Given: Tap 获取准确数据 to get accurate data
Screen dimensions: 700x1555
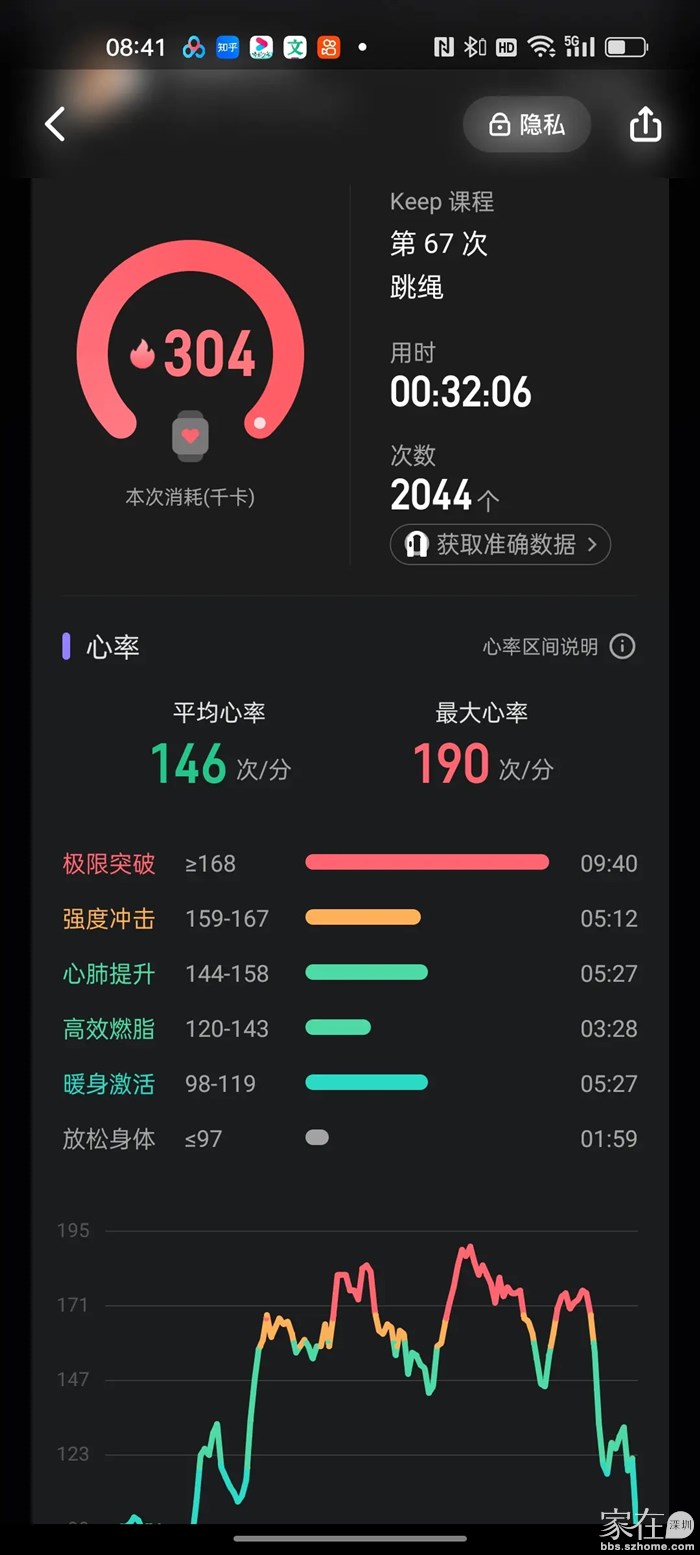Looking at the screenshot, I should click(500, 545).
